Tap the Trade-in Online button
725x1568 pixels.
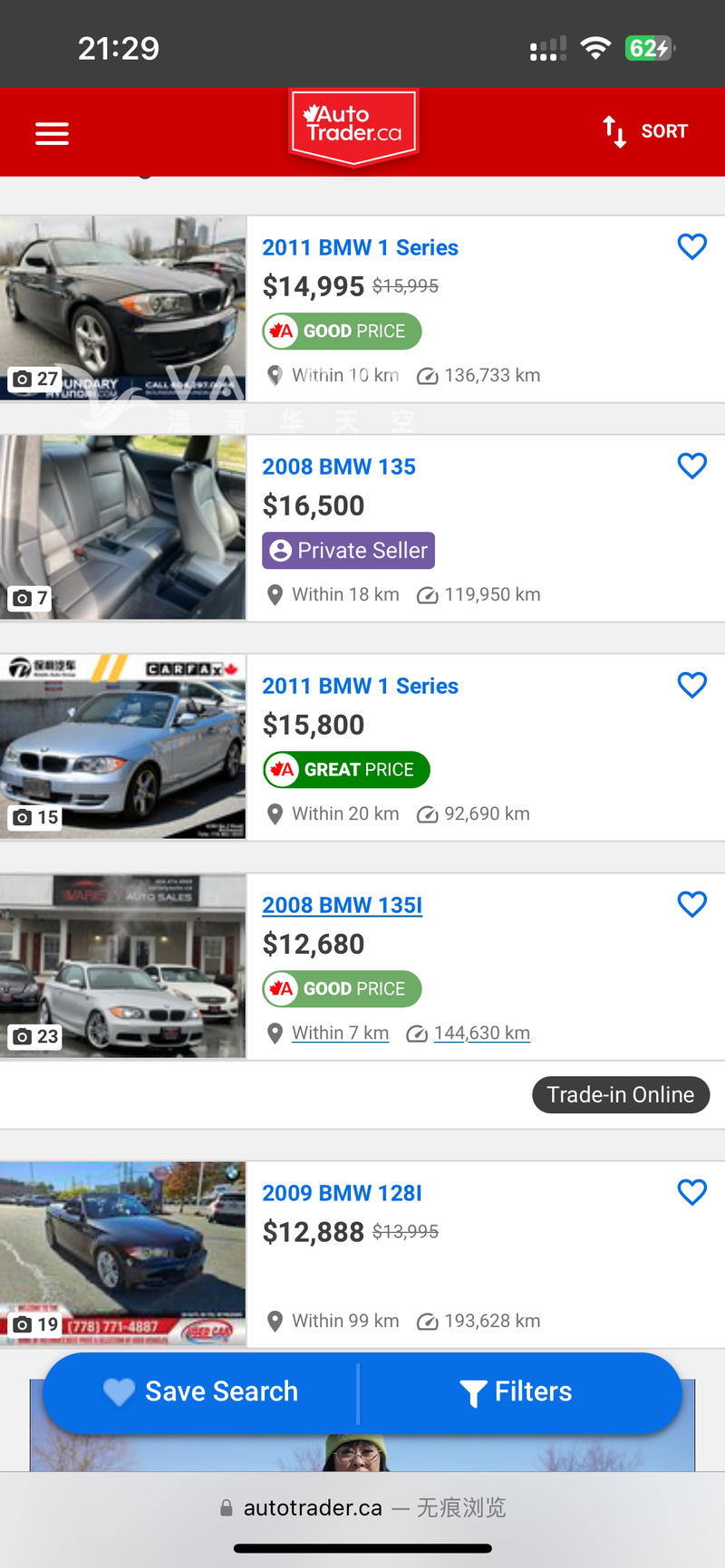(x=620, y=1094)
